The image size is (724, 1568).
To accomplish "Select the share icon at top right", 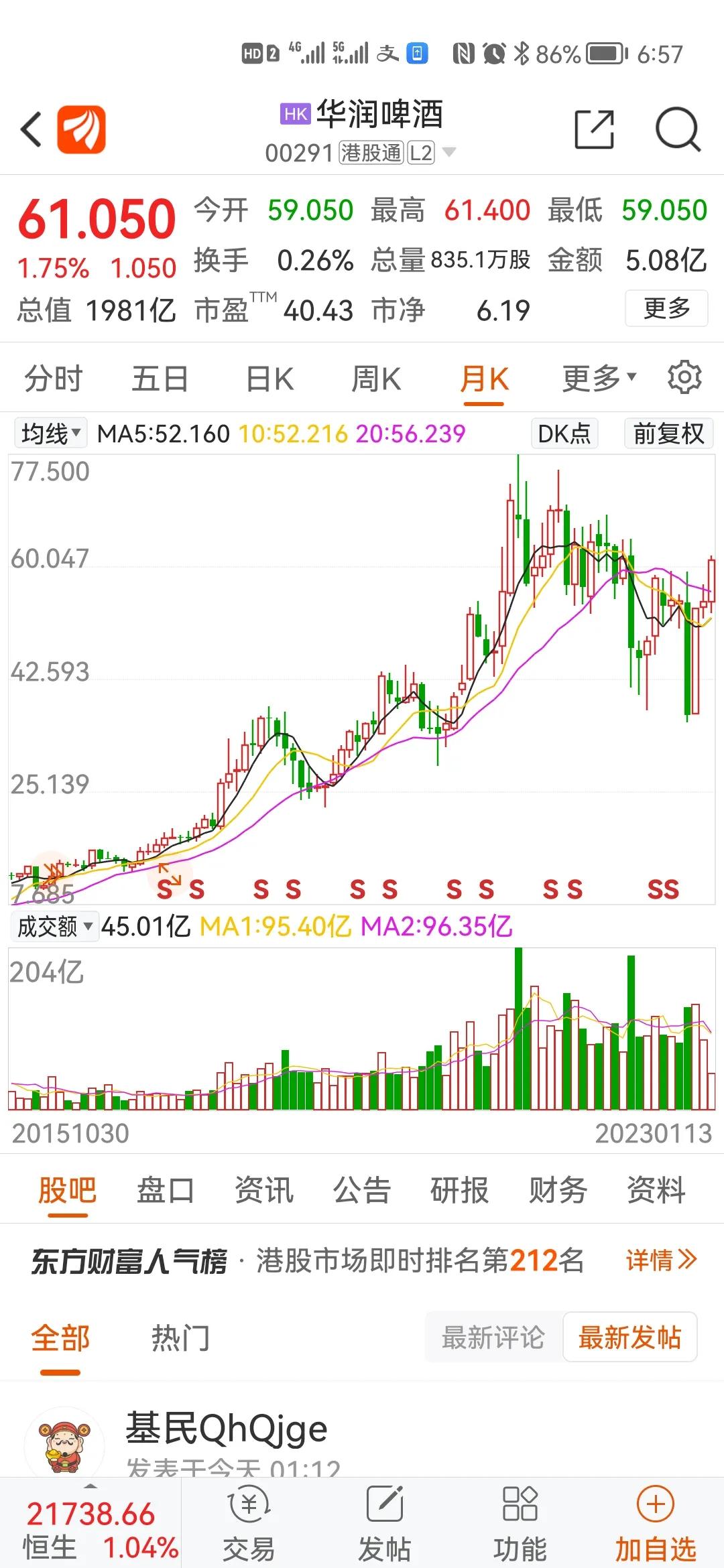I will click(593, 127).
